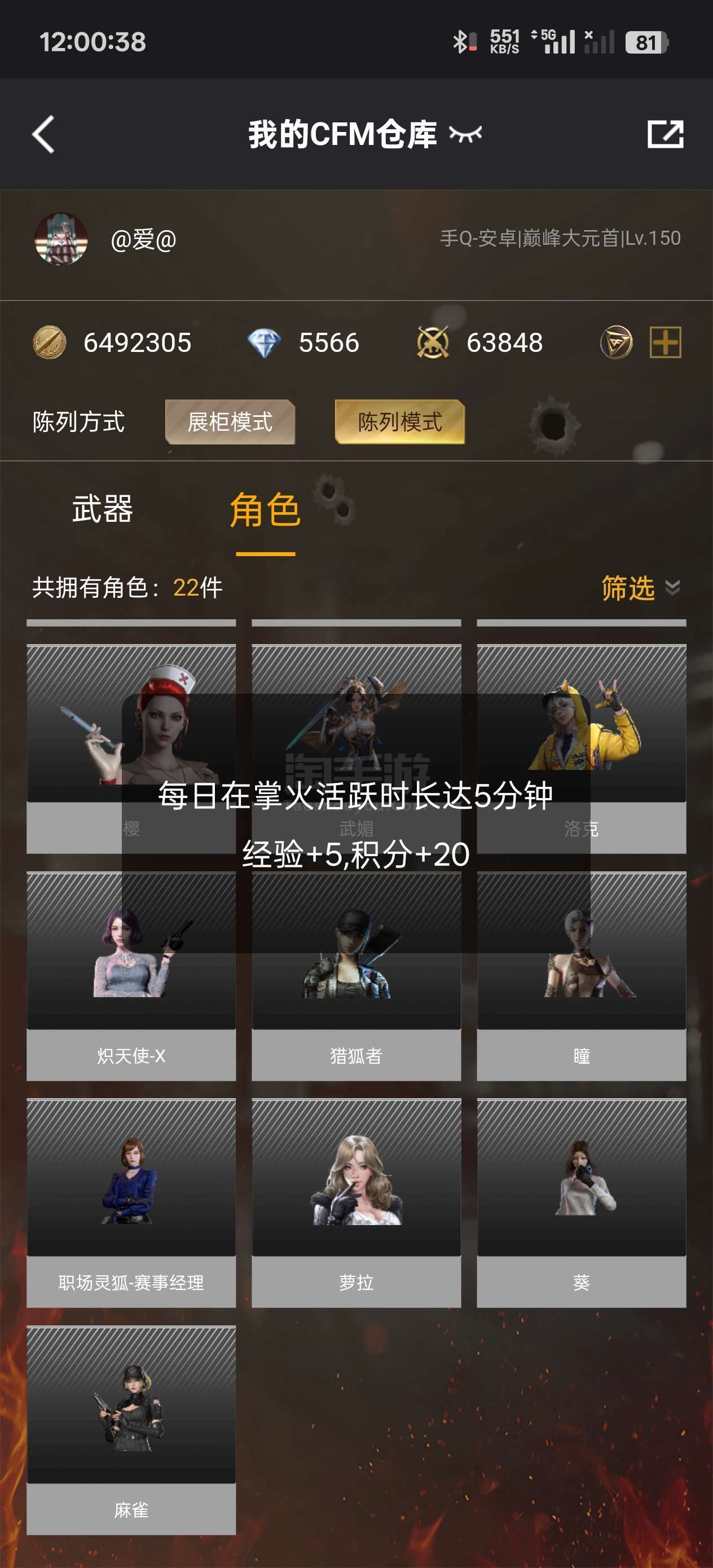Share the CFM warehouse page

point(665,134)
